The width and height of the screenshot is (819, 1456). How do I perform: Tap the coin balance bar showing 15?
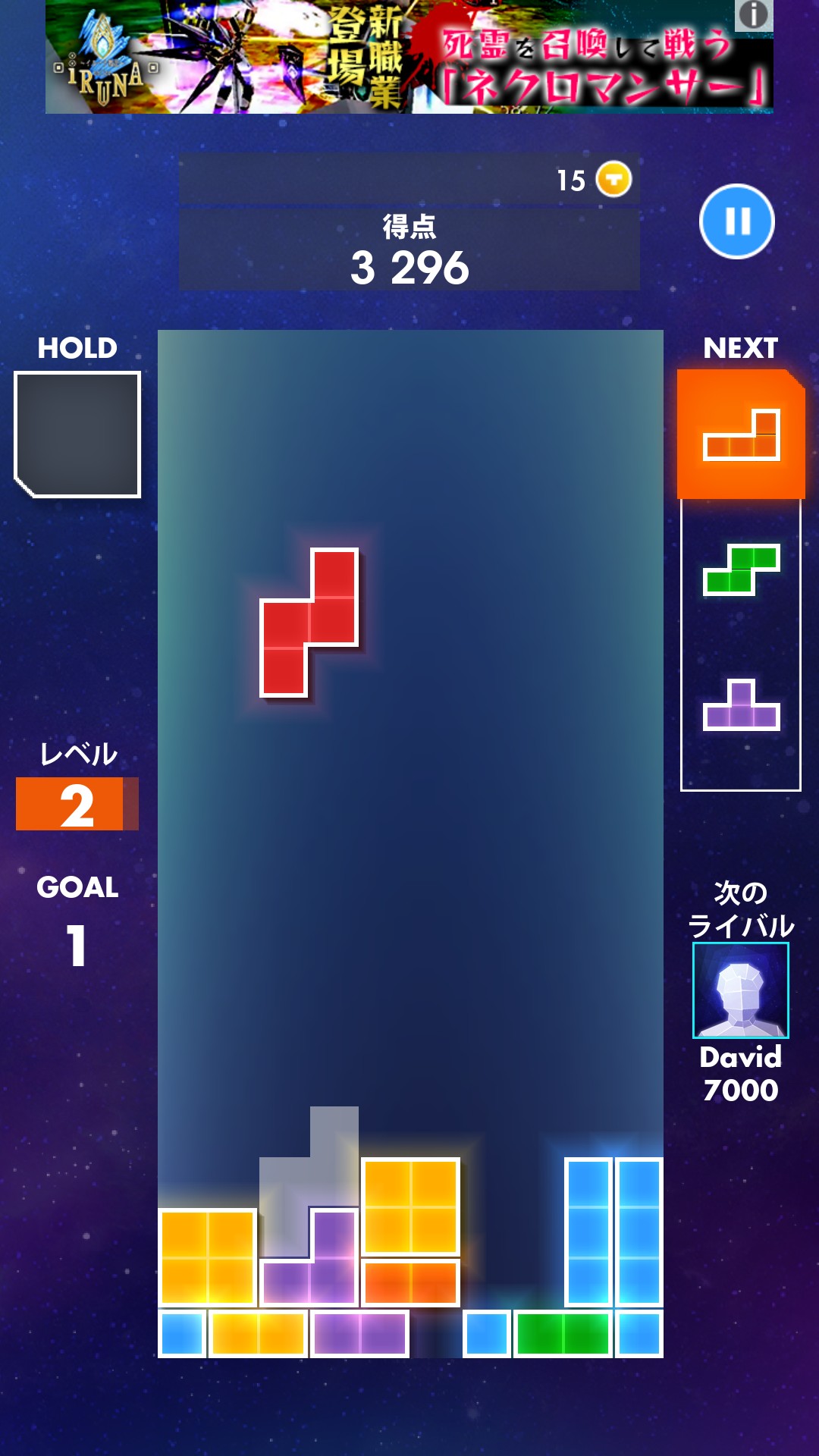click(x=409, y=180)
